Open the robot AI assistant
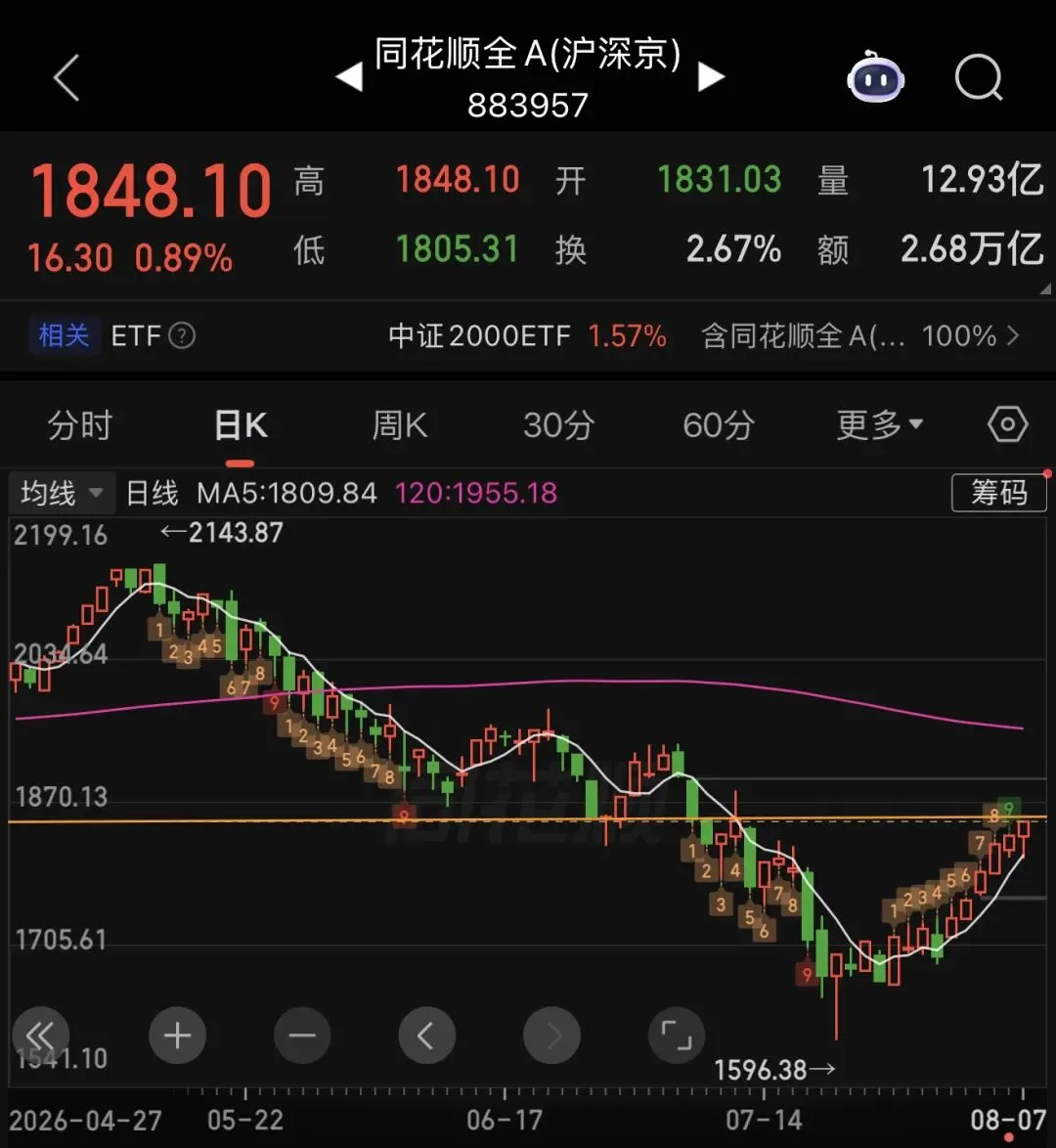 pos(875,77)
